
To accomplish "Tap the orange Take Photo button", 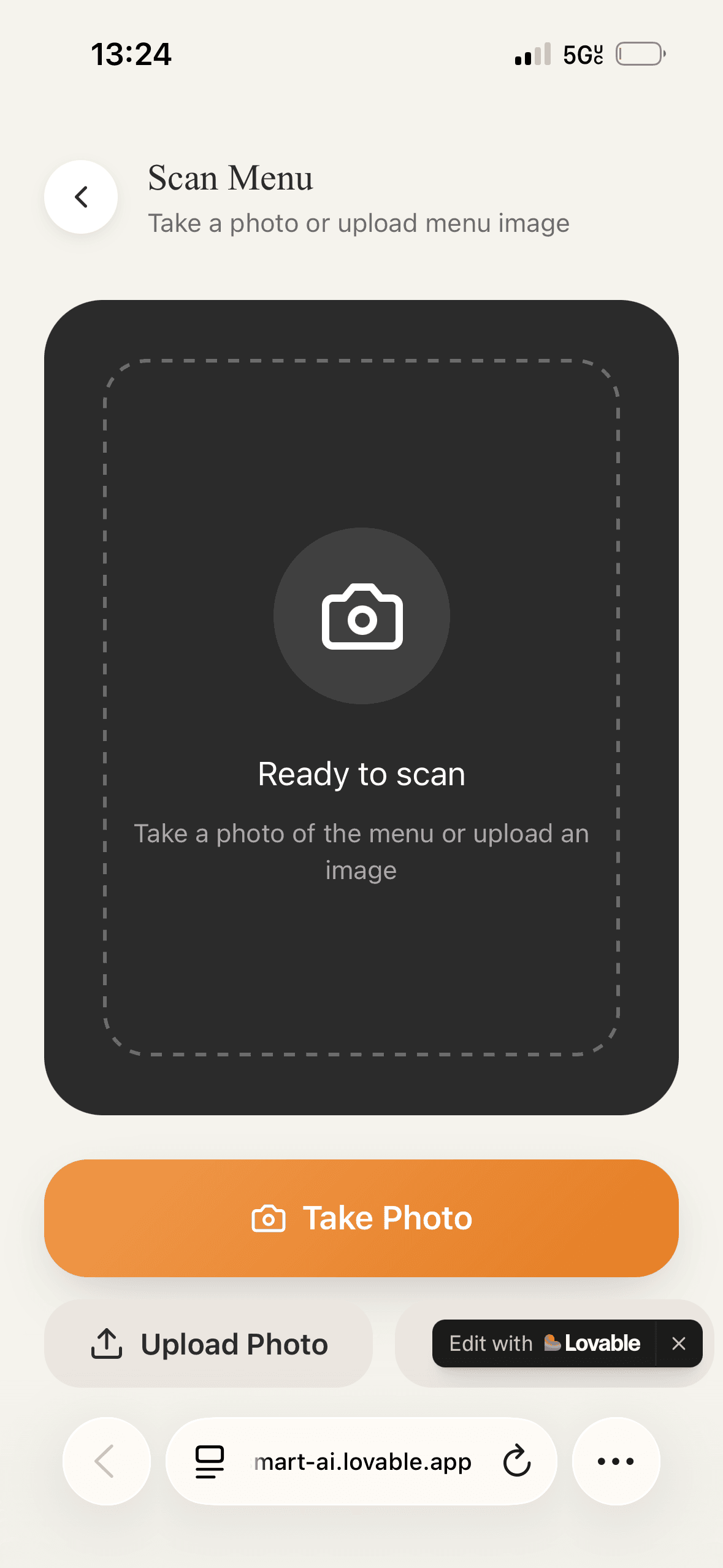I will [x=361, y=1218].
